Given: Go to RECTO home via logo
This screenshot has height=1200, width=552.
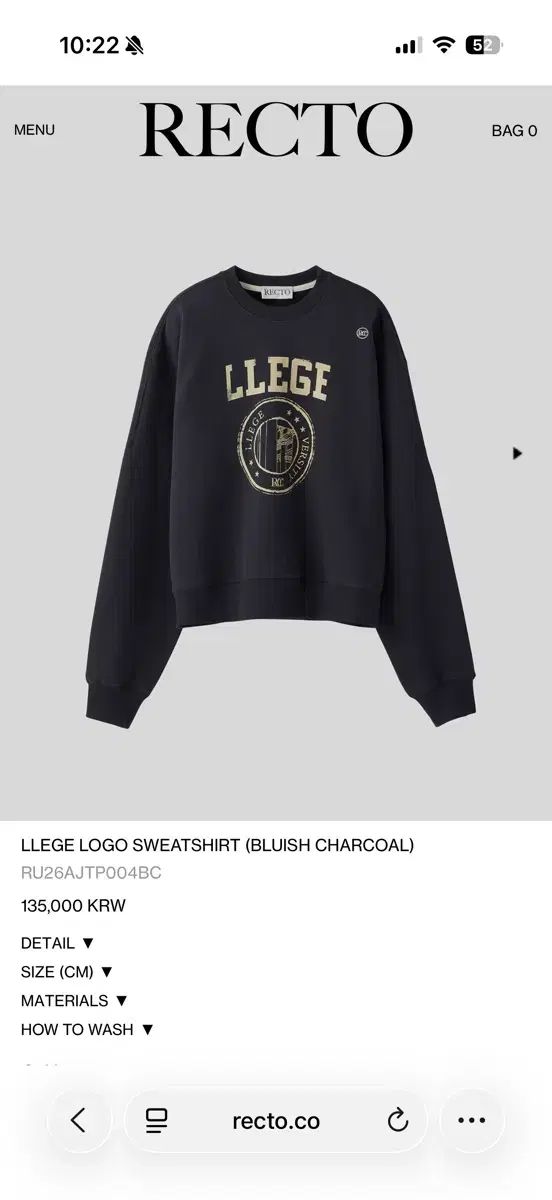Looking at the screenshot, I should (x=276, y=130).
